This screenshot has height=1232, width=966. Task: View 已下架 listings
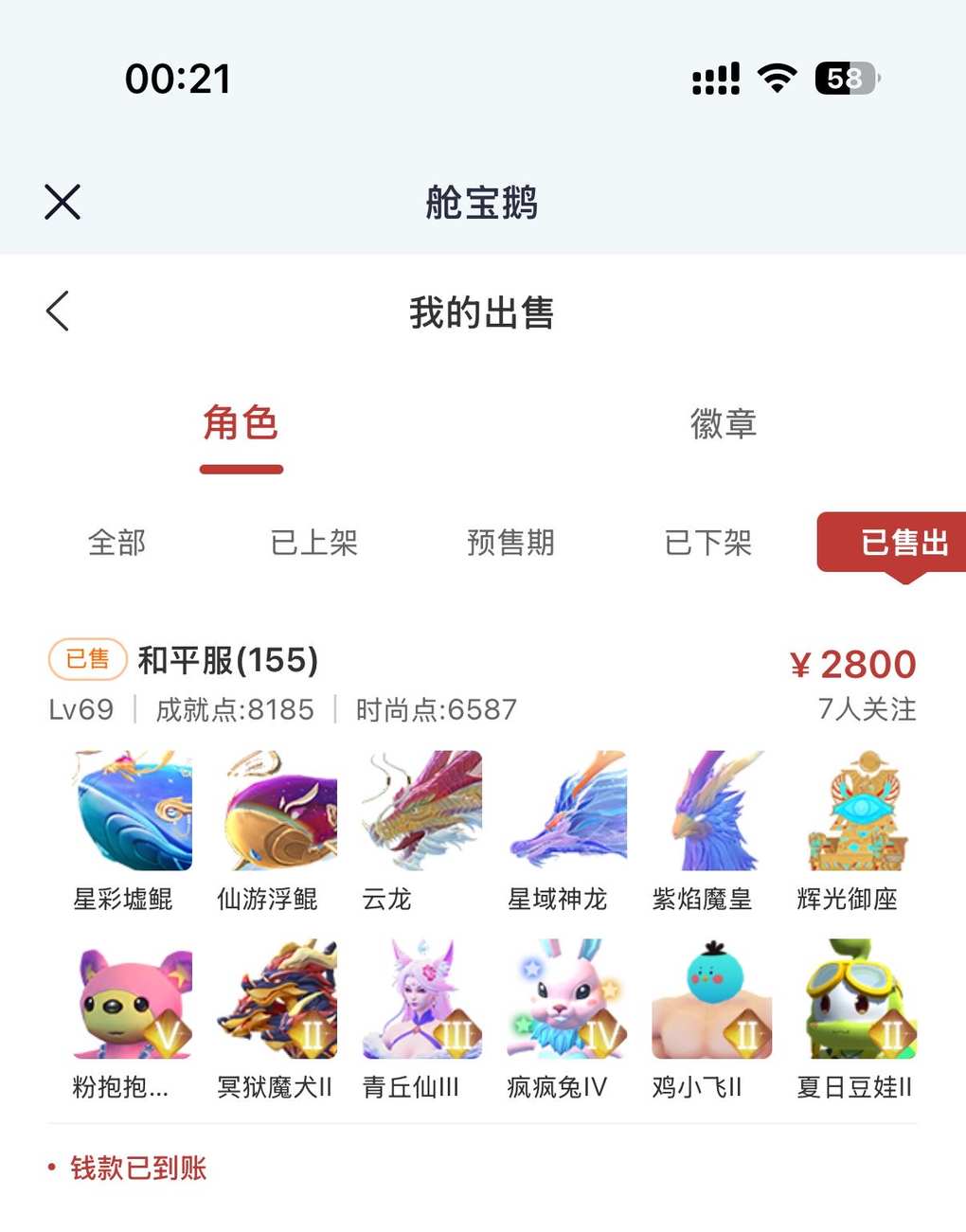[707, 543]
